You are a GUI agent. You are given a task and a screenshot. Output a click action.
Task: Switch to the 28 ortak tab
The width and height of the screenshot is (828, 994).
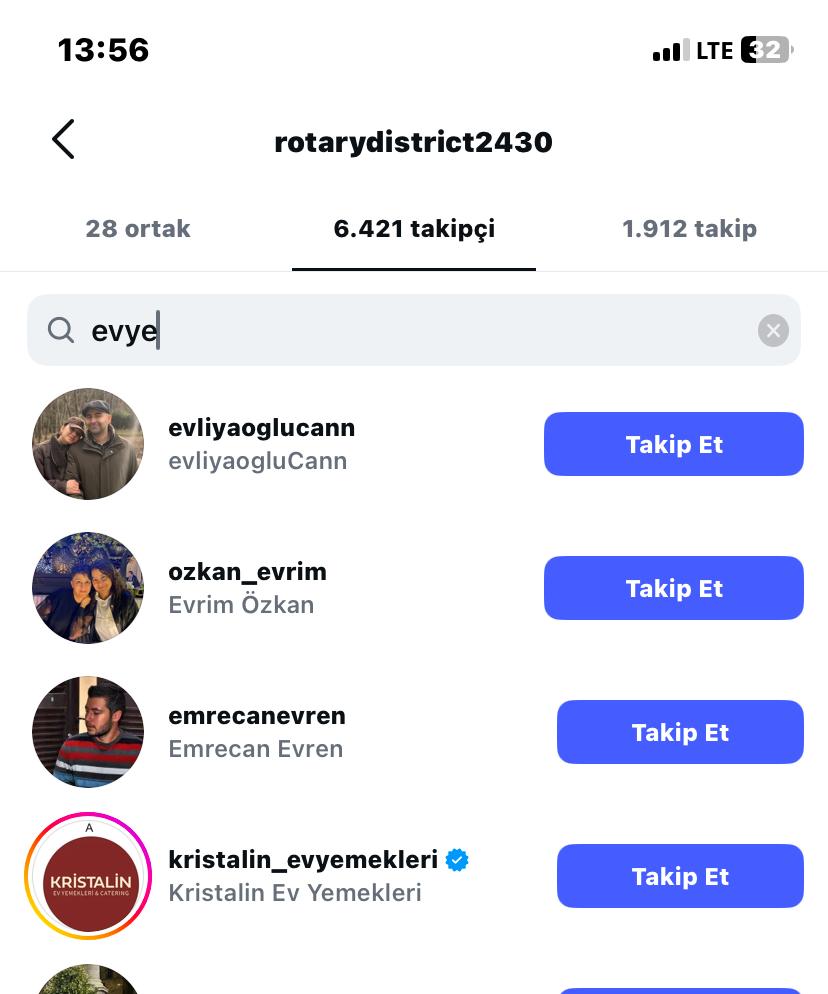pyautogui.click(x=138, y=229)
